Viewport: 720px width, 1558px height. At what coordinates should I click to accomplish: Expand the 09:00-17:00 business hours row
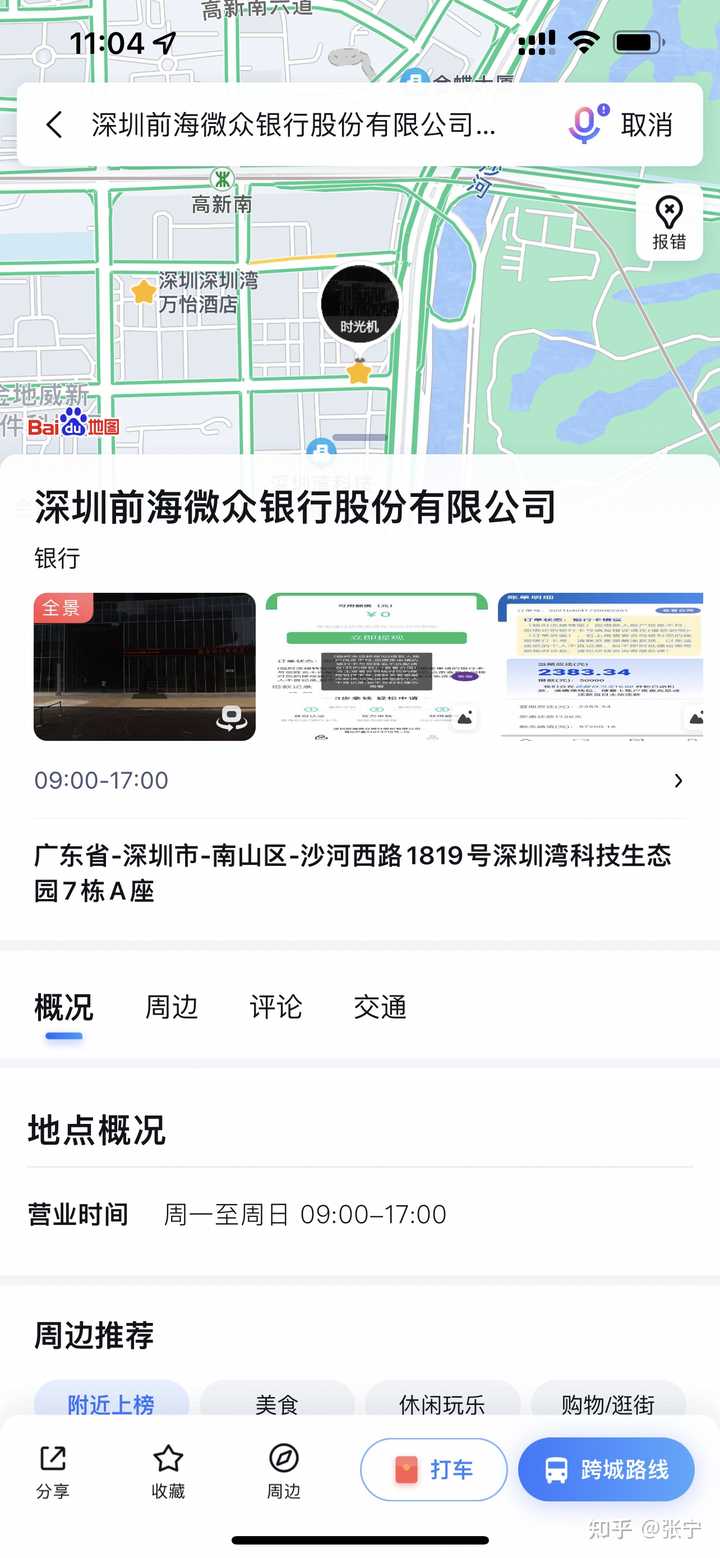(360, 780)
